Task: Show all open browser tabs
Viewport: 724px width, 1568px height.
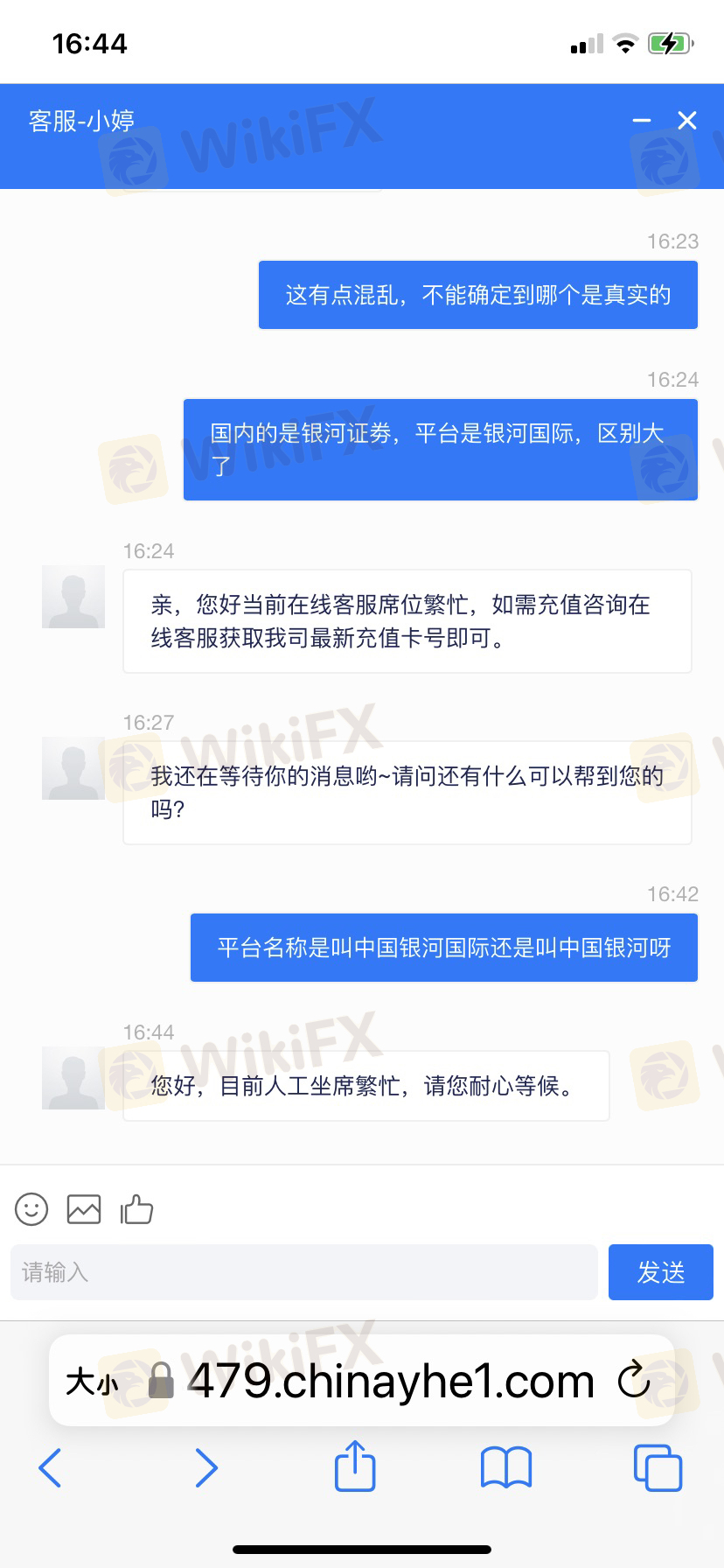Action: (x=658, y=1467)
